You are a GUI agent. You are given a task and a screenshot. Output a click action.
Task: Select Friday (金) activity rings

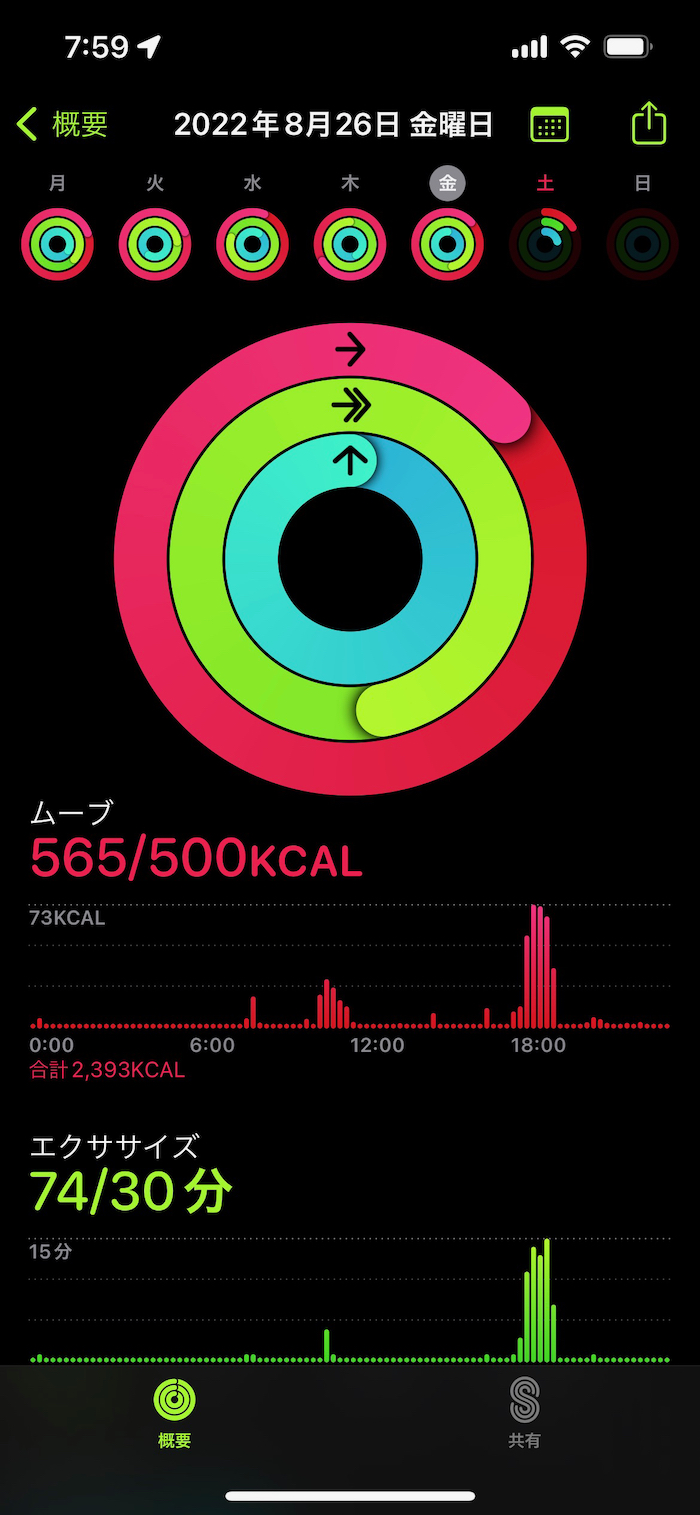(x=447, y=243)
